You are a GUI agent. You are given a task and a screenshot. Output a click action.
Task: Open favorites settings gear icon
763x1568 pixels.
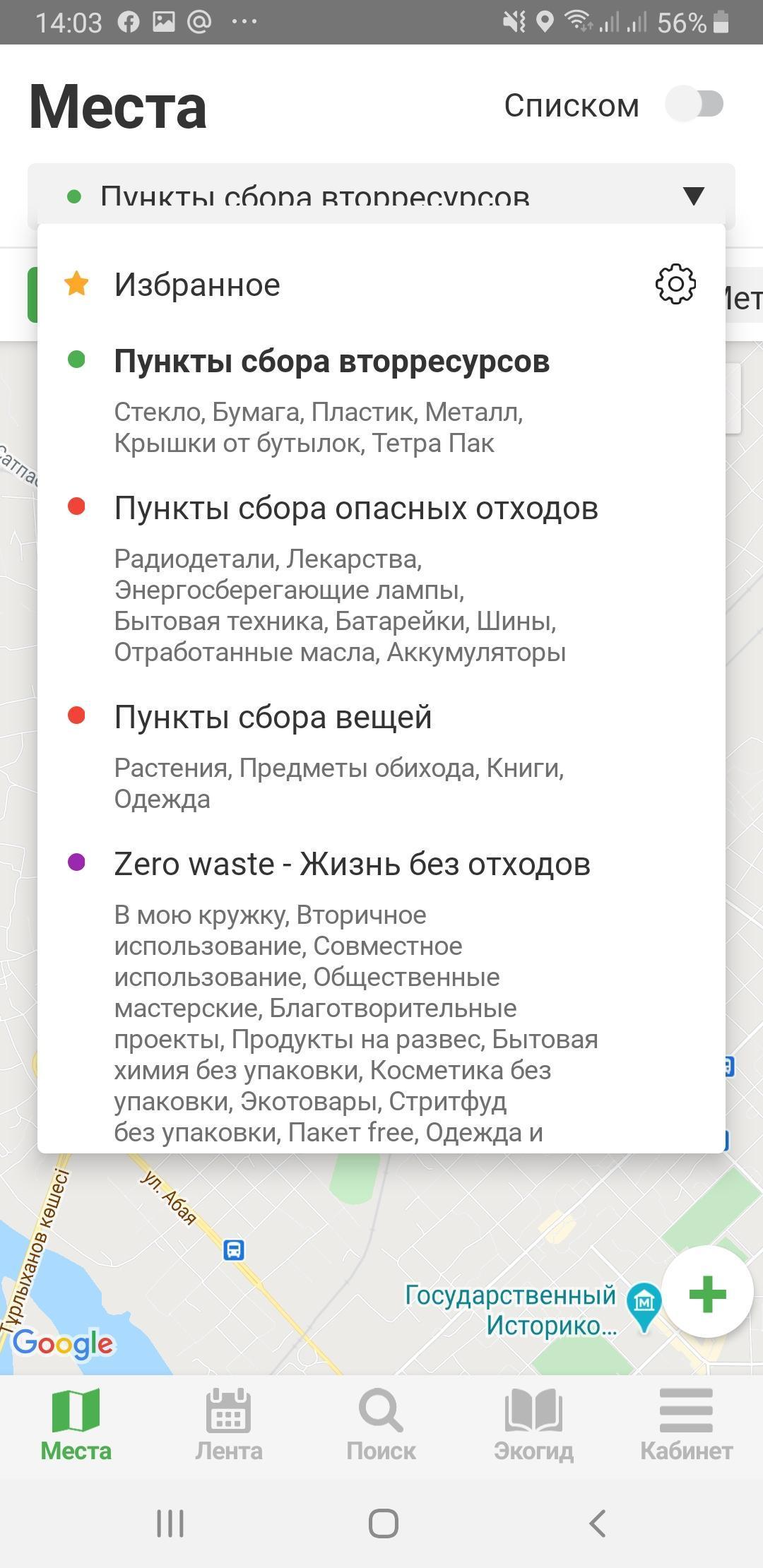point(675,285)
